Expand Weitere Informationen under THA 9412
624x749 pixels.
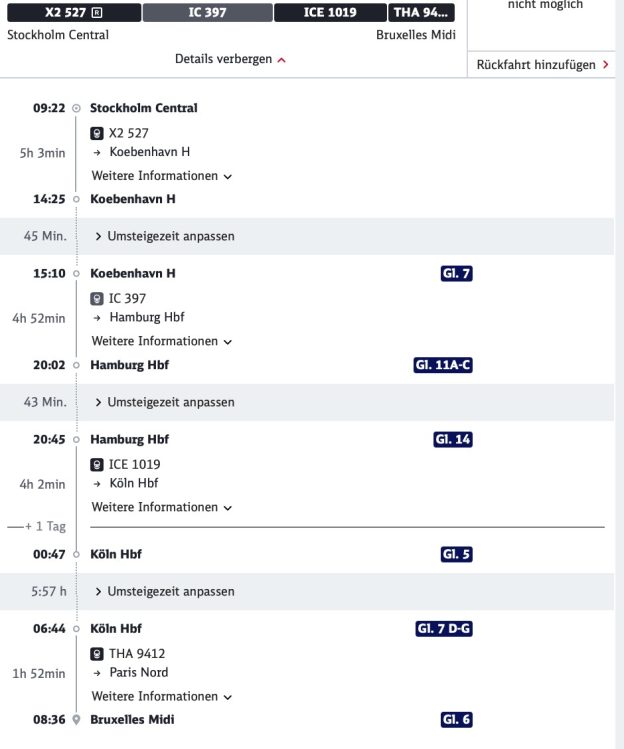point(161,696)
